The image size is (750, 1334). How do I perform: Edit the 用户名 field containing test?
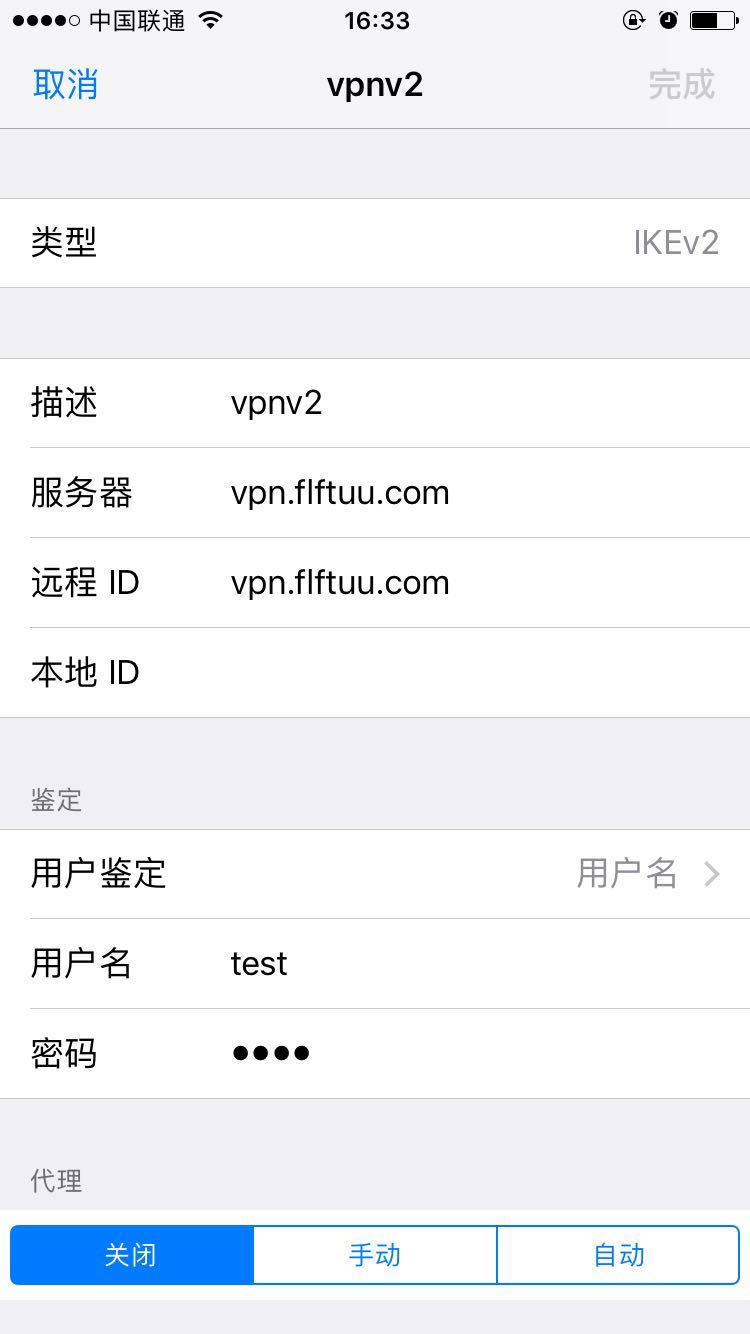click(x=400, y=963)
